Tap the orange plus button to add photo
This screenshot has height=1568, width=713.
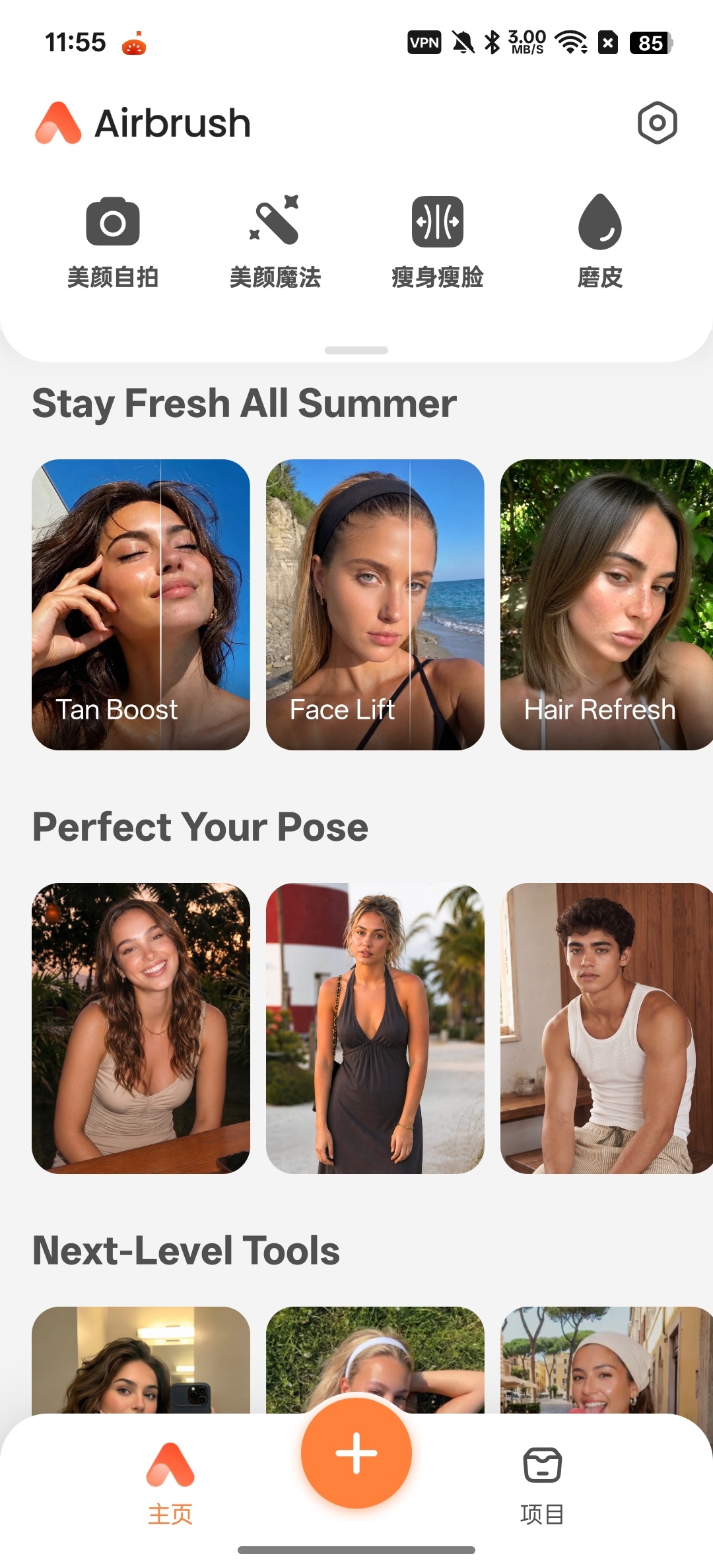[356, 1453]
